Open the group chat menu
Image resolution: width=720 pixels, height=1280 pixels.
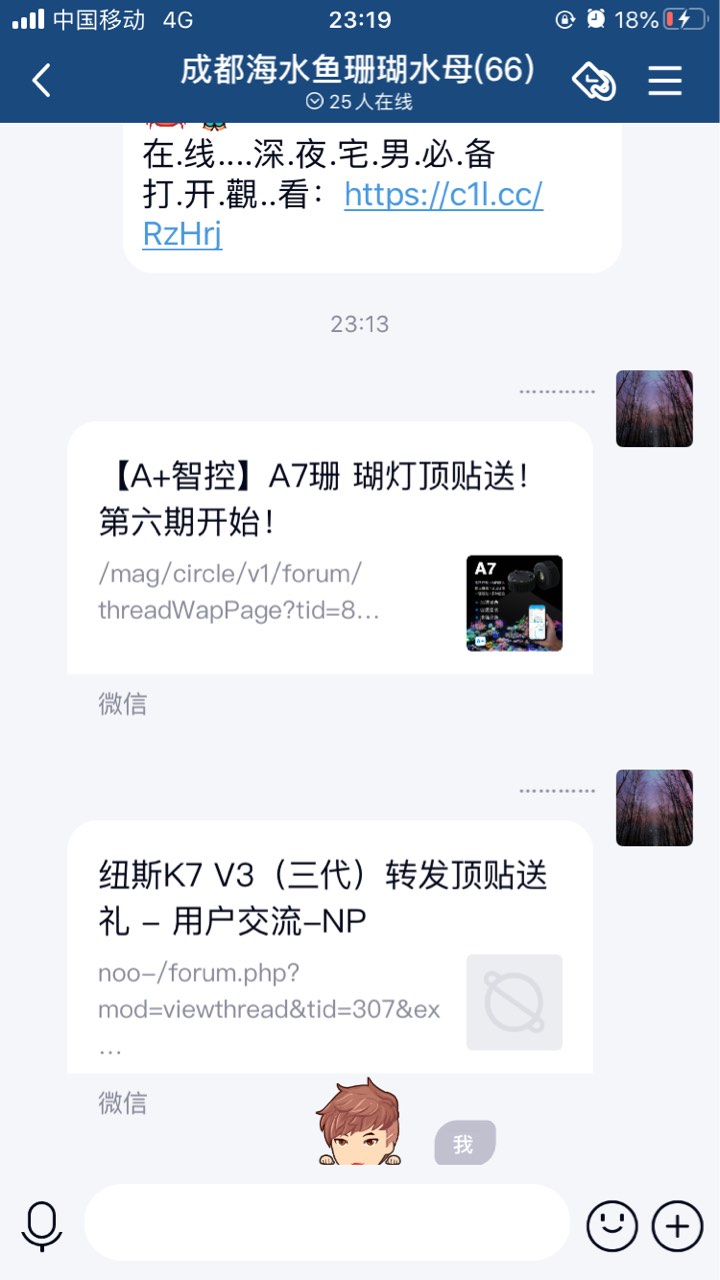pos(665,81)
